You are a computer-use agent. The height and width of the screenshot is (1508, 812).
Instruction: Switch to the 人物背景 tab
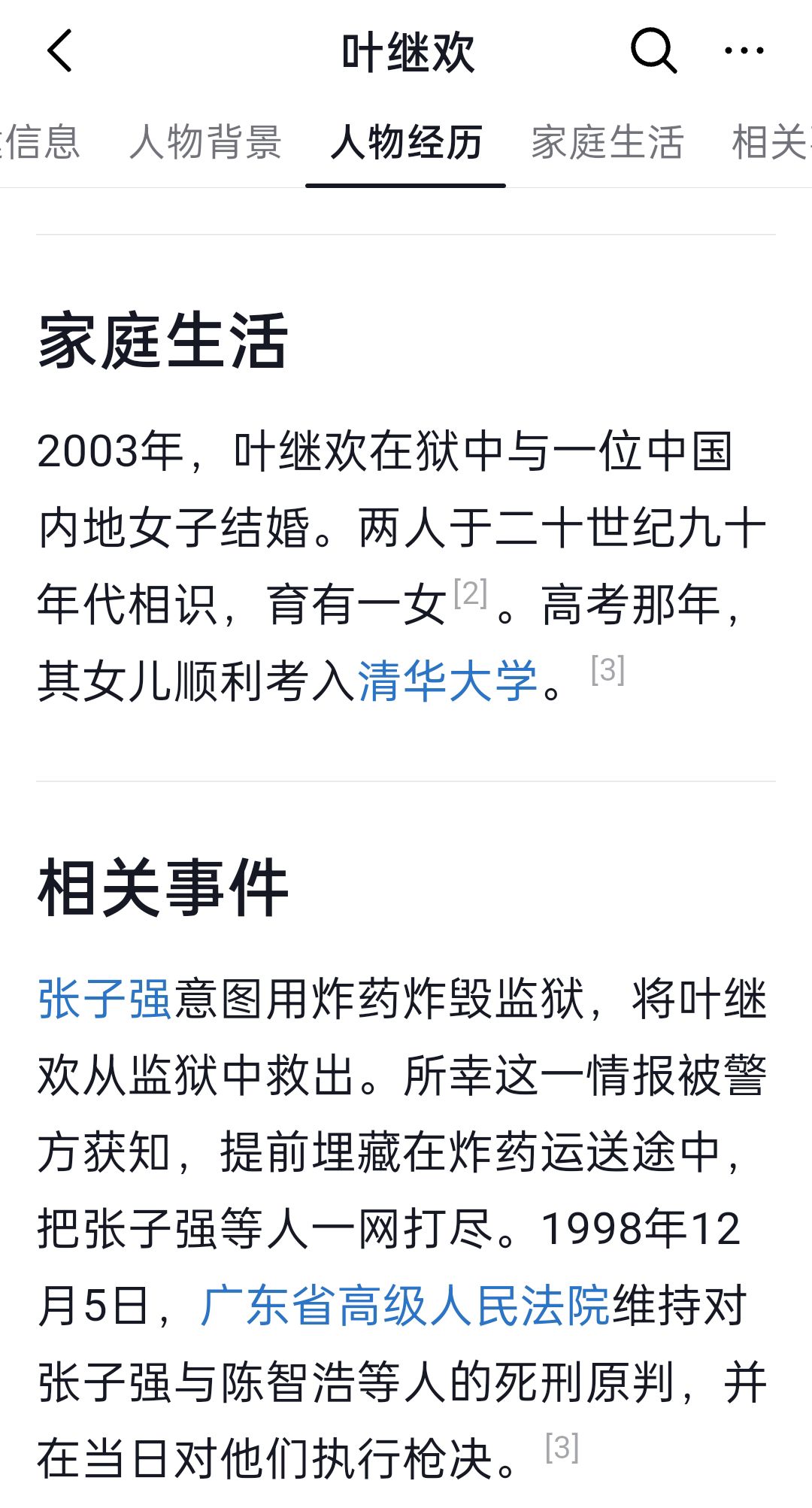(x=205, y=142)
